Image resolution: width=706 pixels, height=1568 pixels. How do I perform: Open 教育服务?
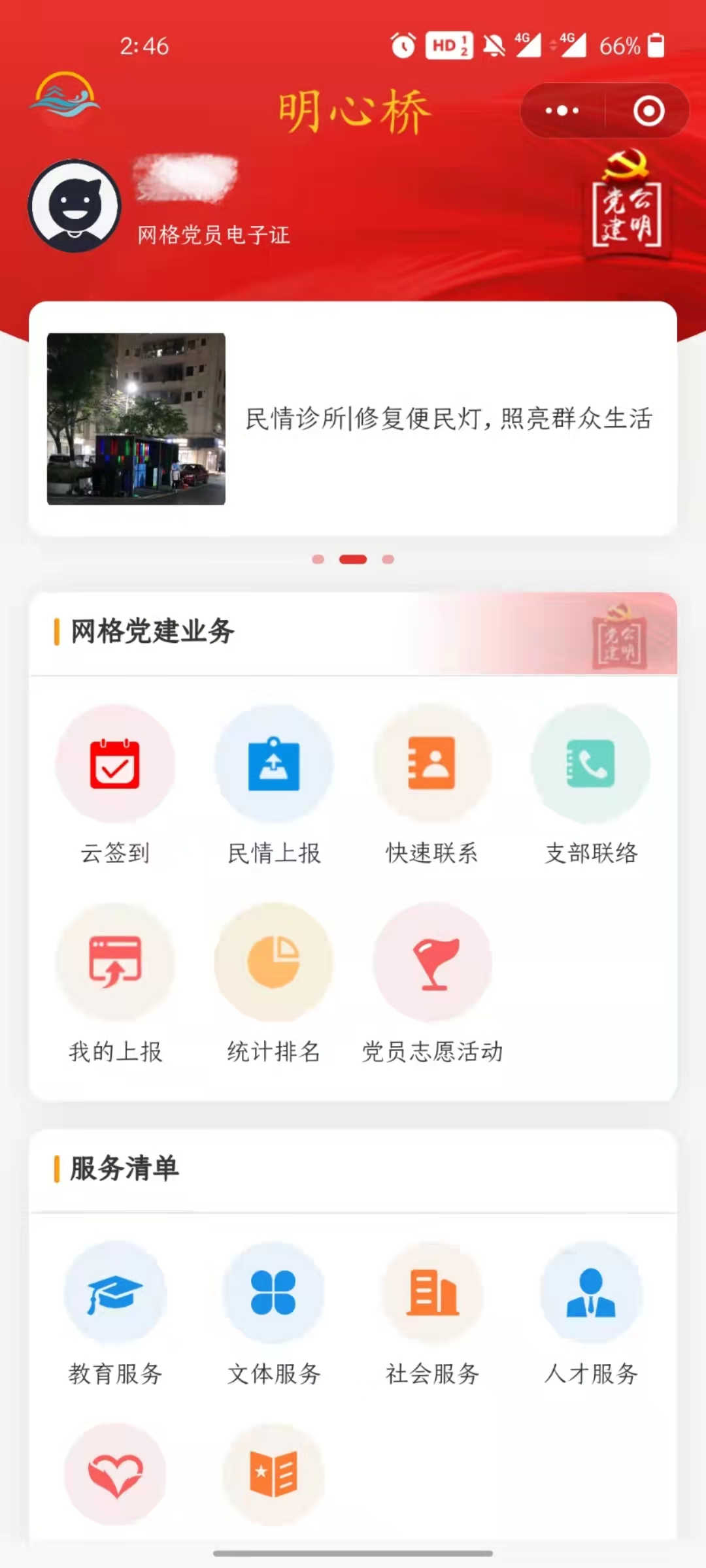(x=115, y=1315)
